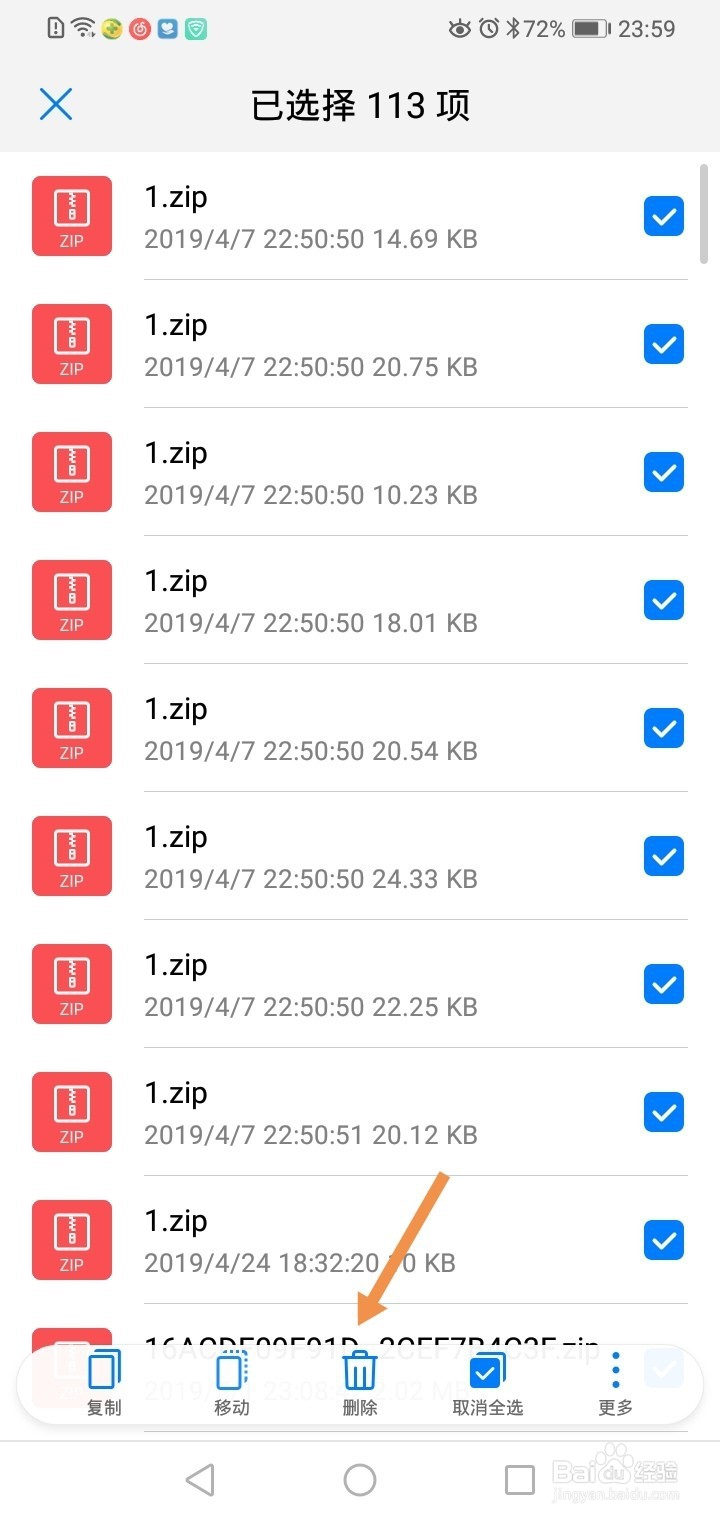The height and width of the screenshot is (1520, 720).
Task: Deselect the 20.75 KB 1.zip file
Action: tap(663, 344)
